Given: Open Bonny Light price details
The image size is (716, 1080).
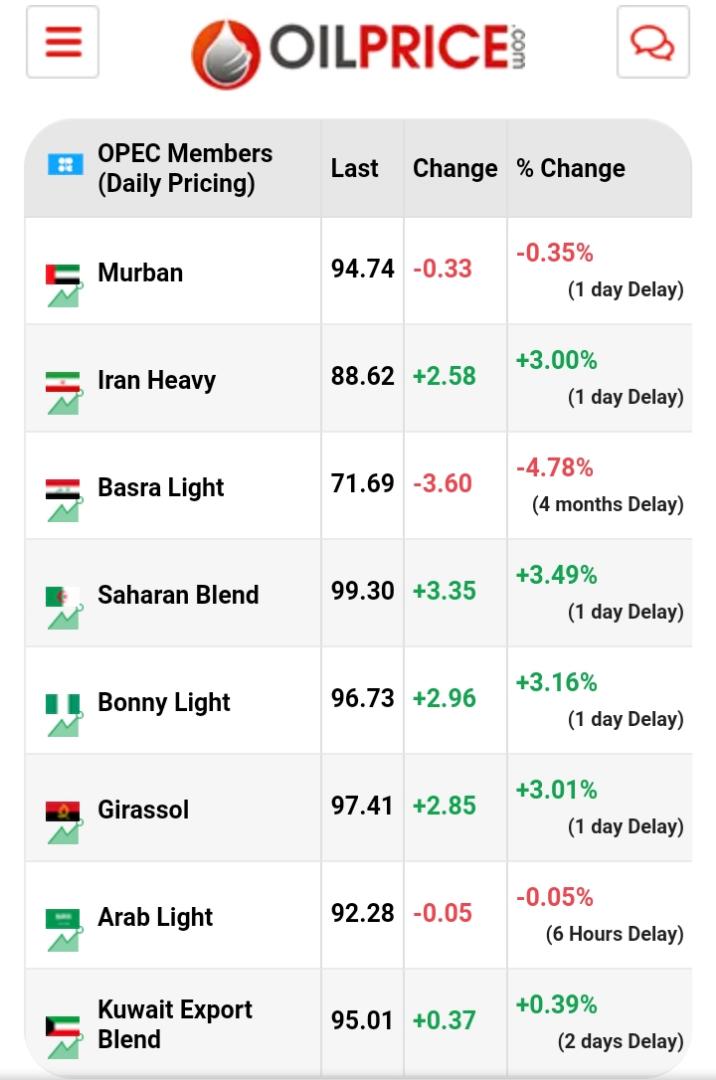Looking at the screenshot, I should [163, 702].
